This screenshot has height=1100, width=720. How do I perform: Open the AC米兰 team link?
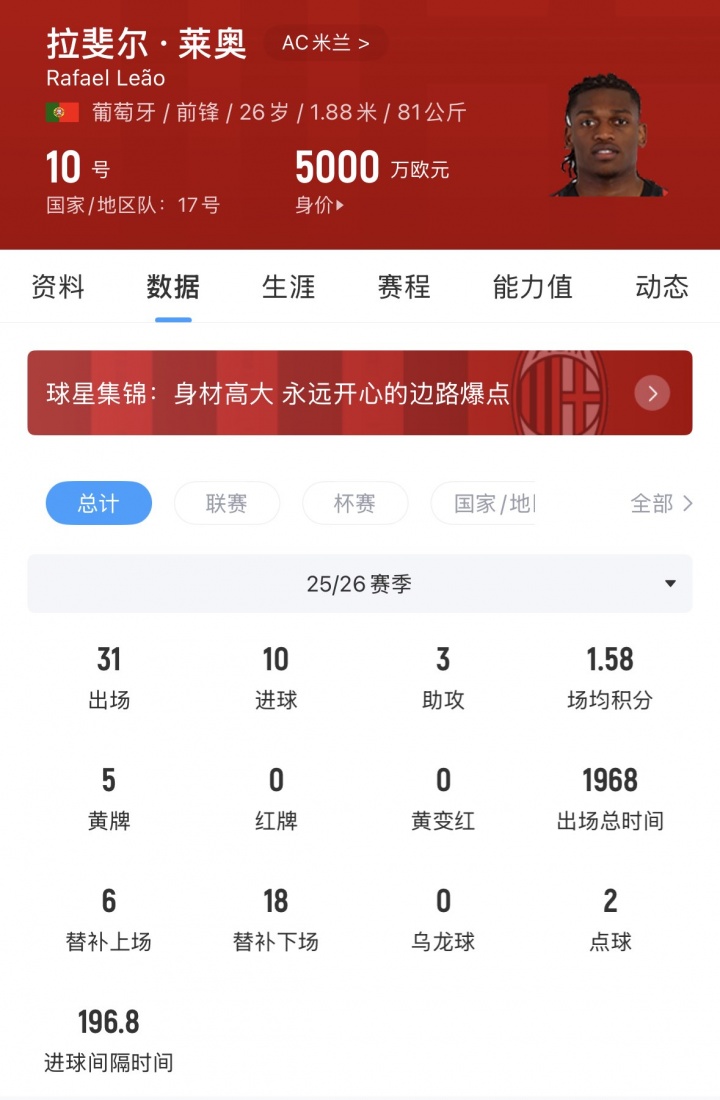click(x=325, y=43)
